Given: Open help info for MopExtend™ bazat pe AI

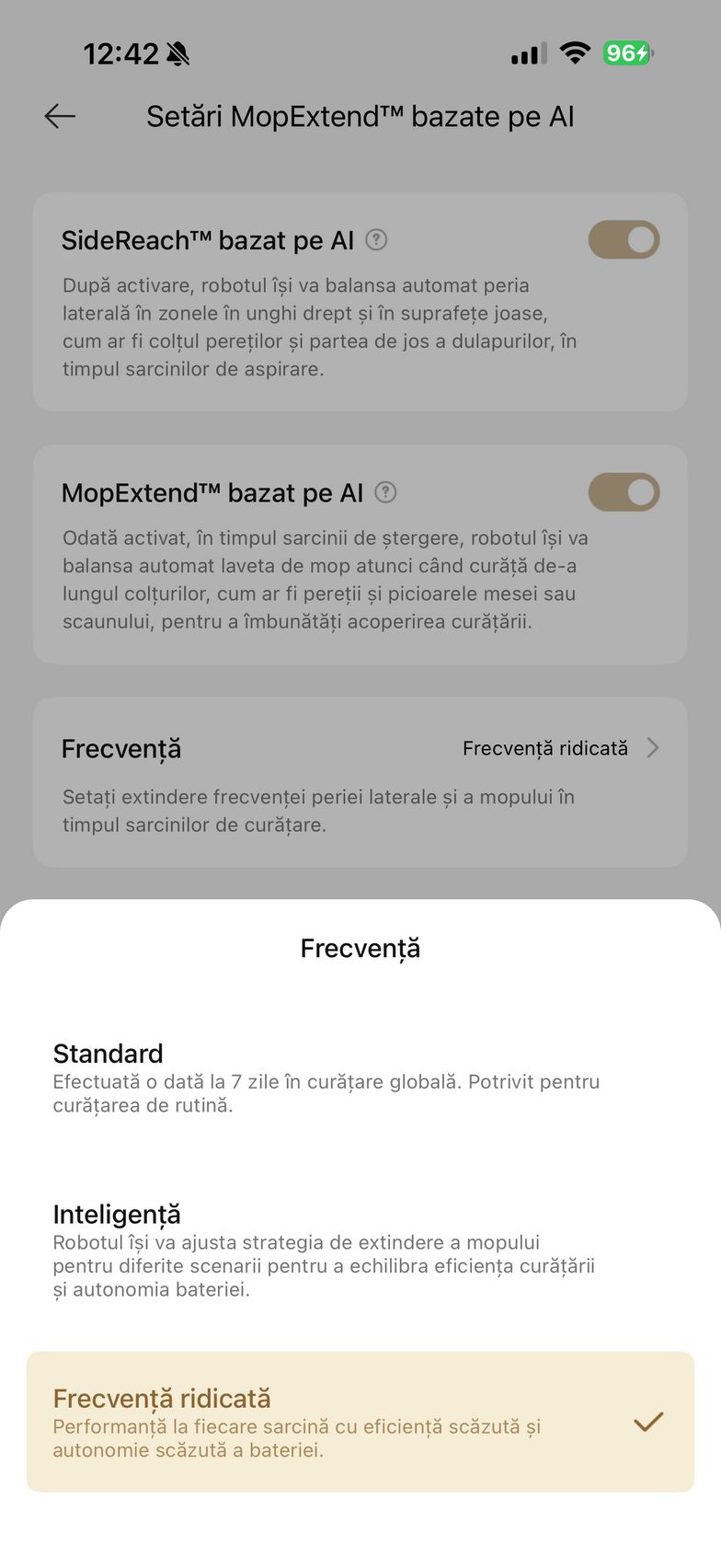Looking at the screenshot, I should coord(386,492).
